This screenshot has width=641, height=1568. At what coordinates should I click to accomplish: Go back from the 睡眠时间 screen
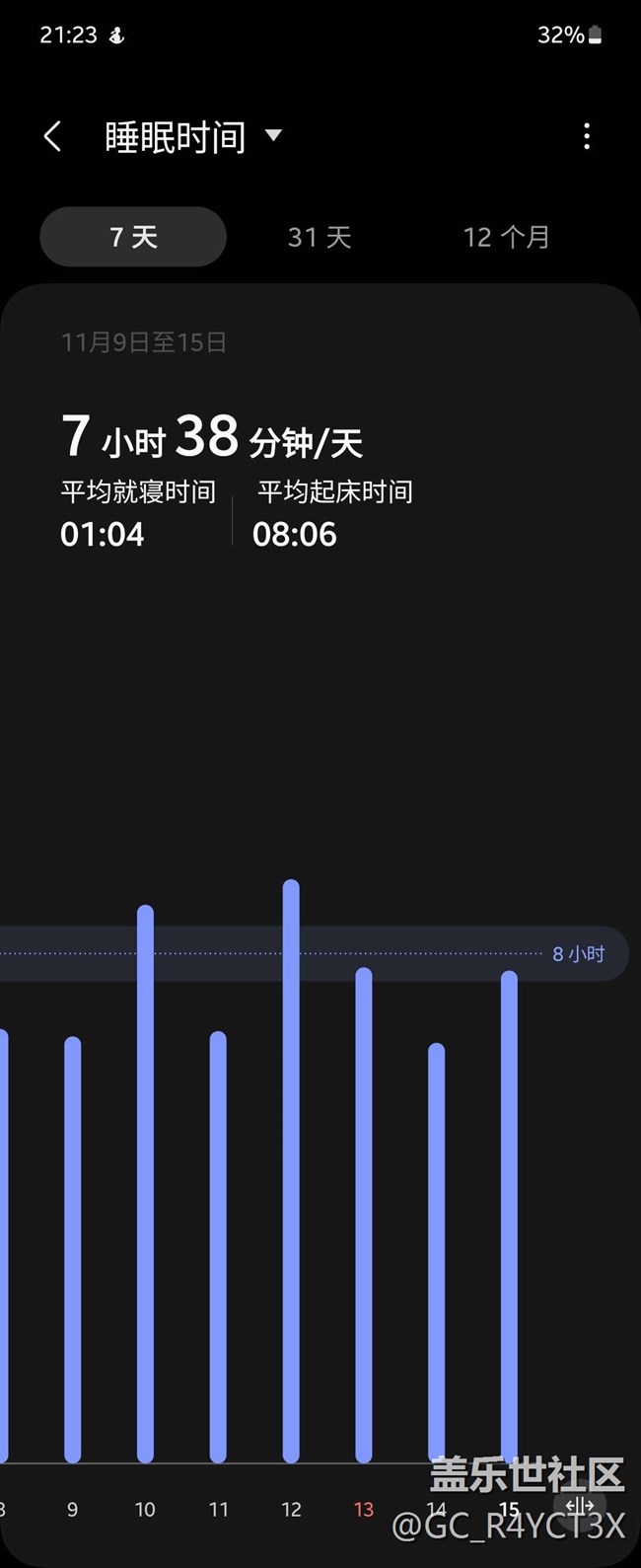pyautogui.click(x=53, y=136)
